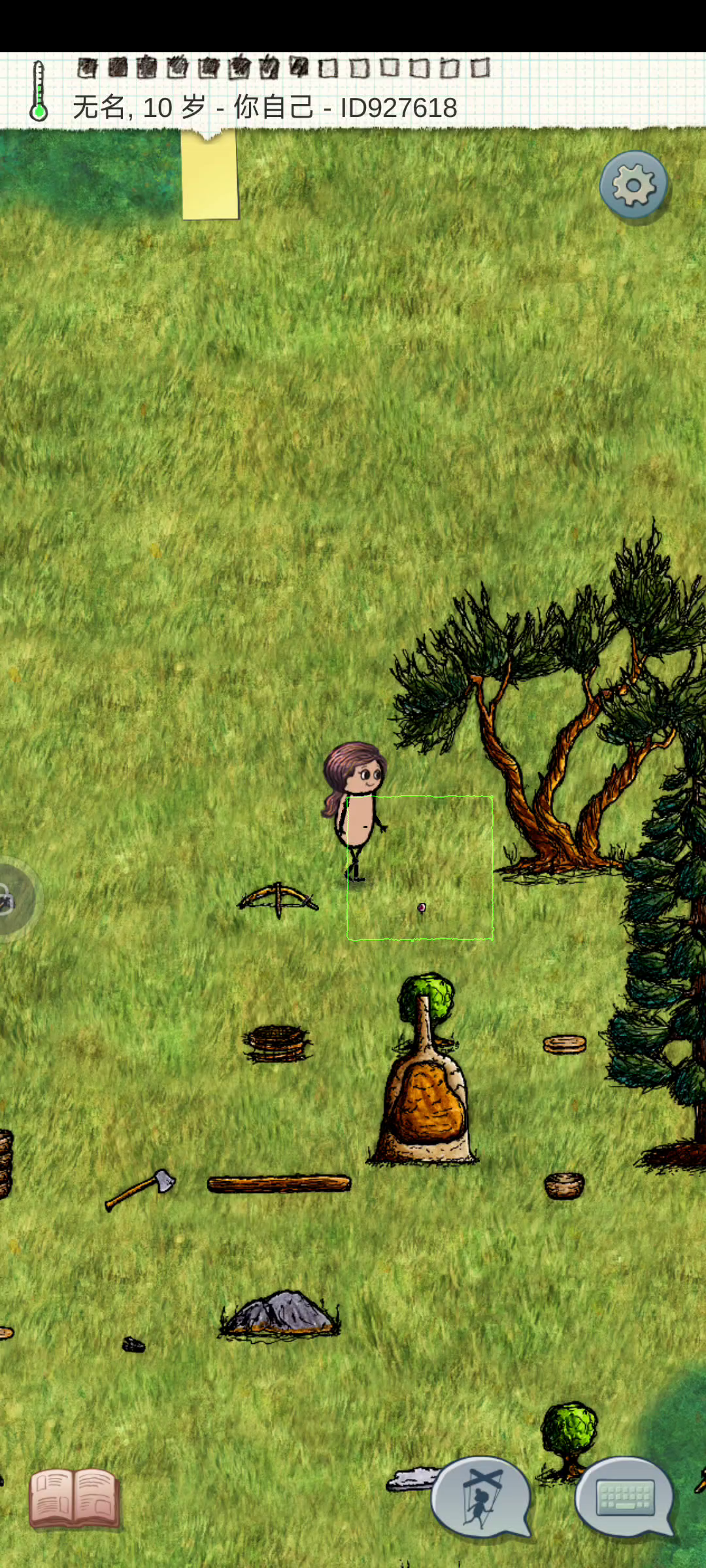Tap the camera button at left edge

13,900
